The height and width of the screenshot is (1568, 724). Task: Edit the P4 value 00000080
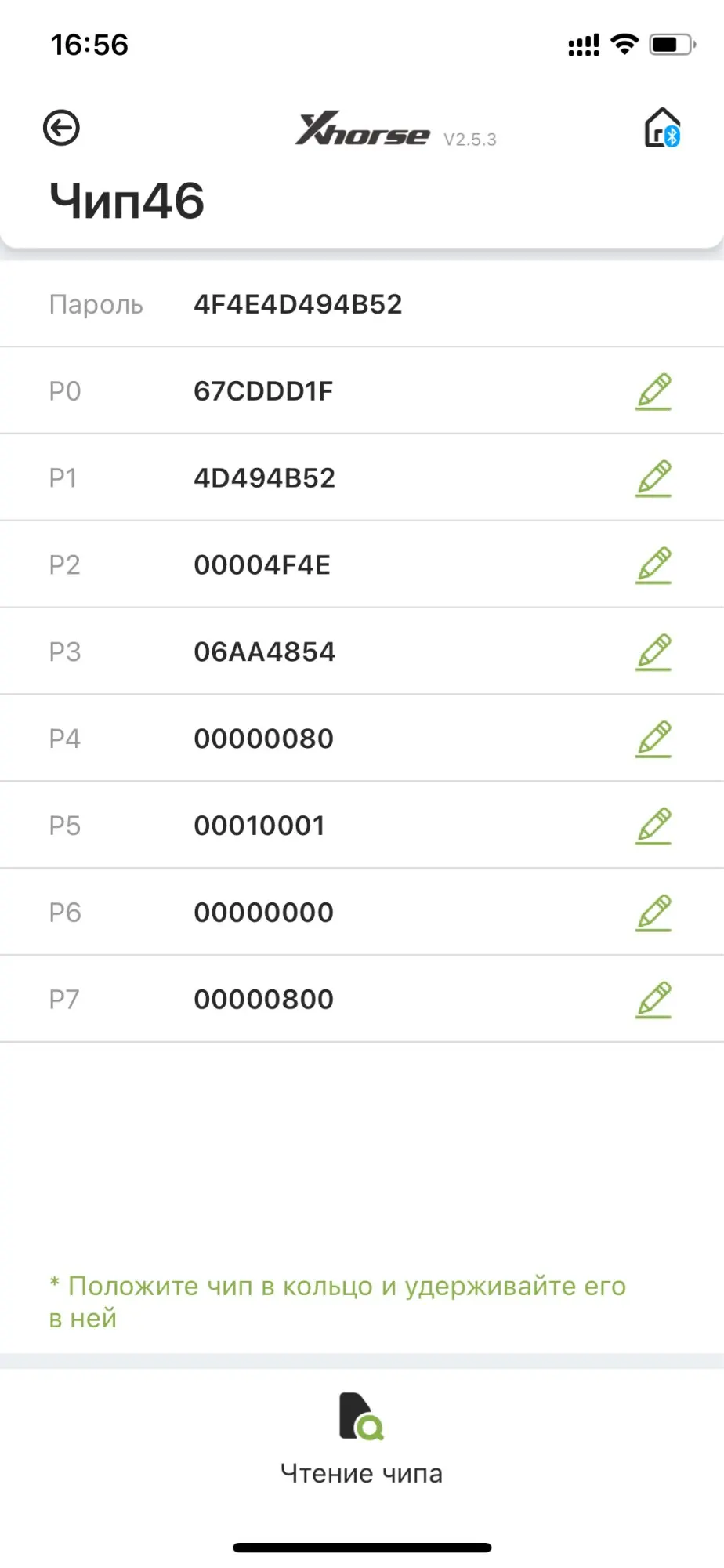tap(653, 739)
